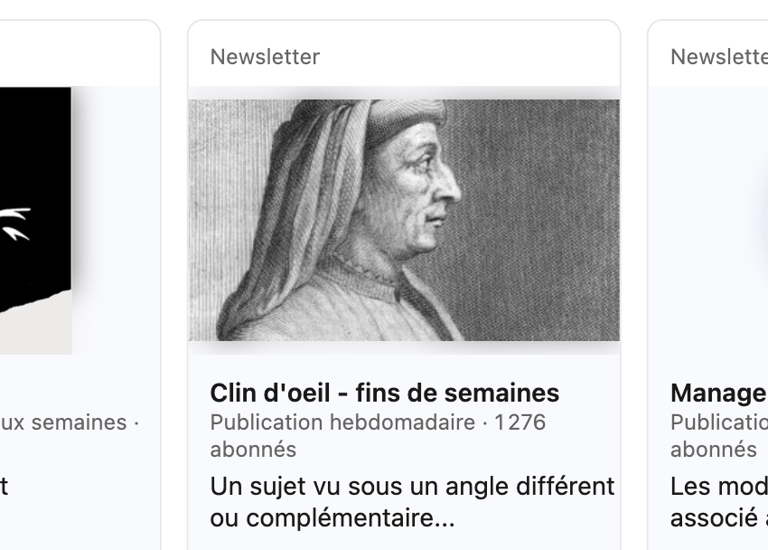Viewport: 768px width, 550px height.
Task: Open the Manage newsletter card partly visible at the edge
Action: pos(708,285)
